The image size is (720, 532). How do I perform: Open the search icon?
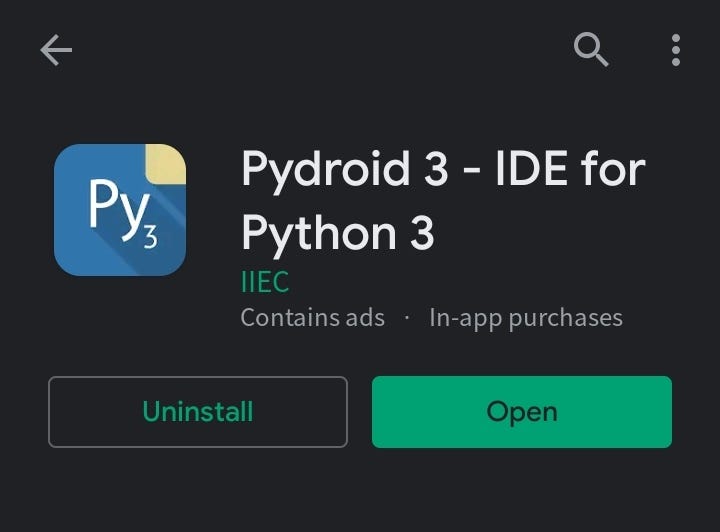pyautogui.click(x=591, y=49)
